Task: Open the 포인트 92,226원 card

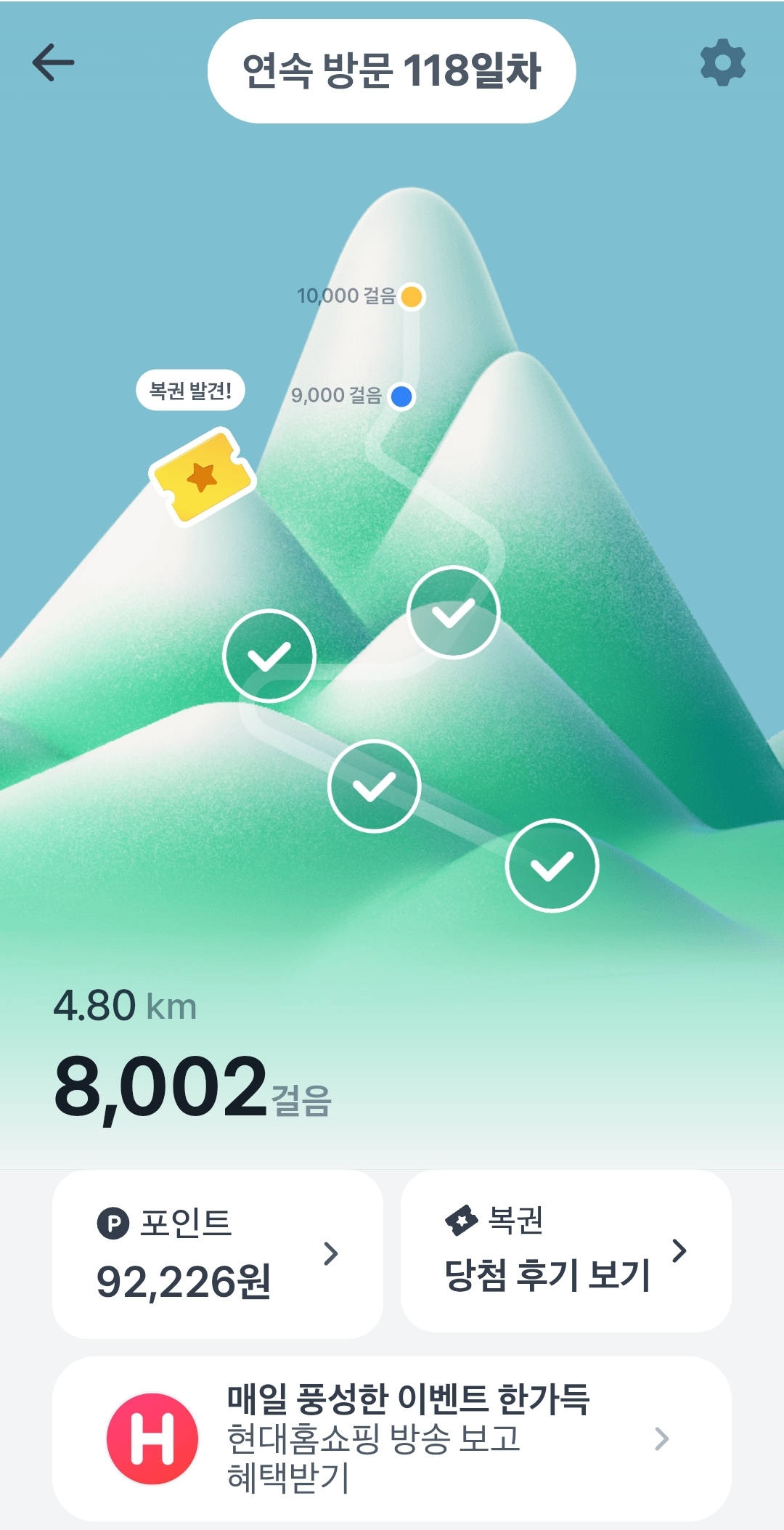Action: pyautogui.click(x=217, y=1253)
